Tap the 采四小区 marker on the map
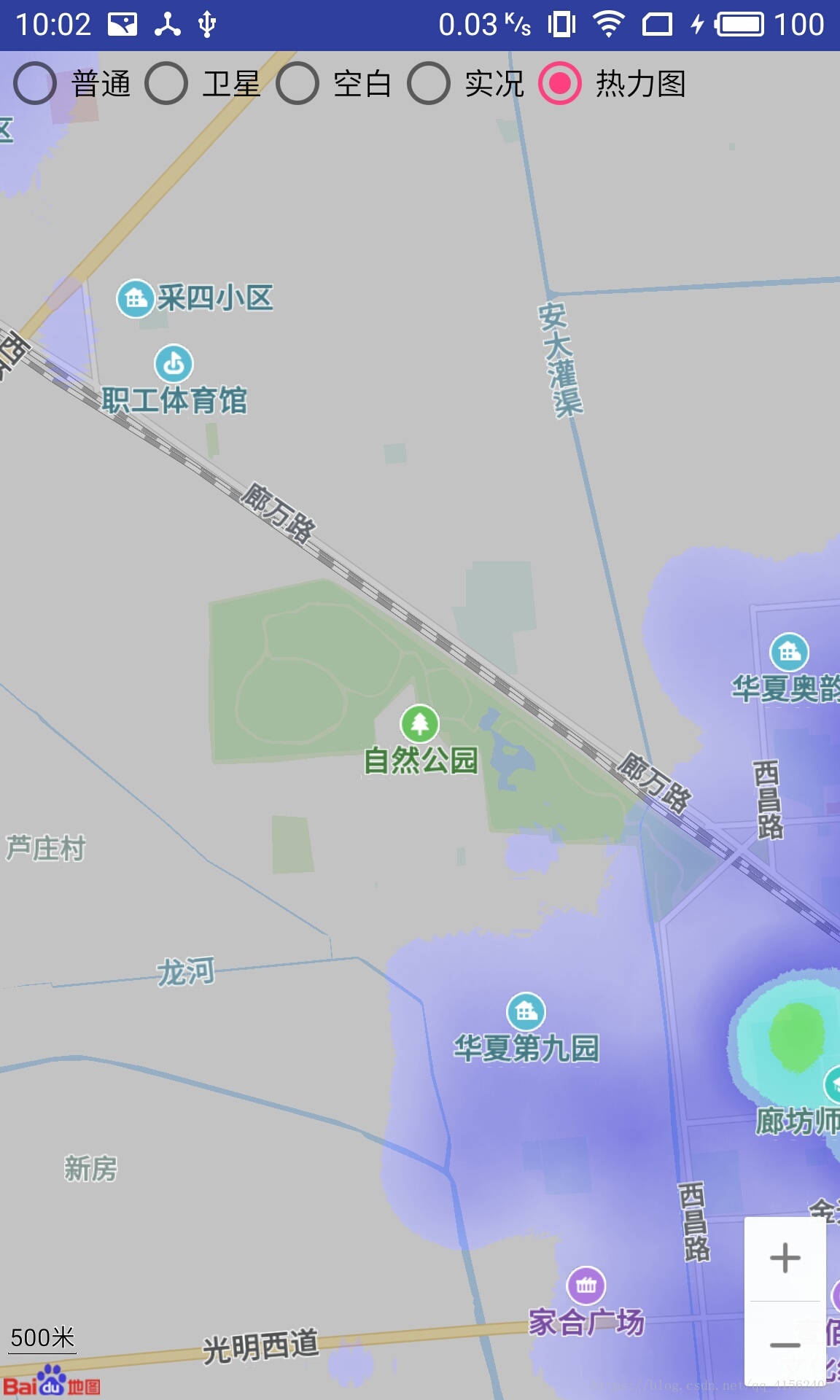This screenshot has width=840, height=1400. click(136, 298)
